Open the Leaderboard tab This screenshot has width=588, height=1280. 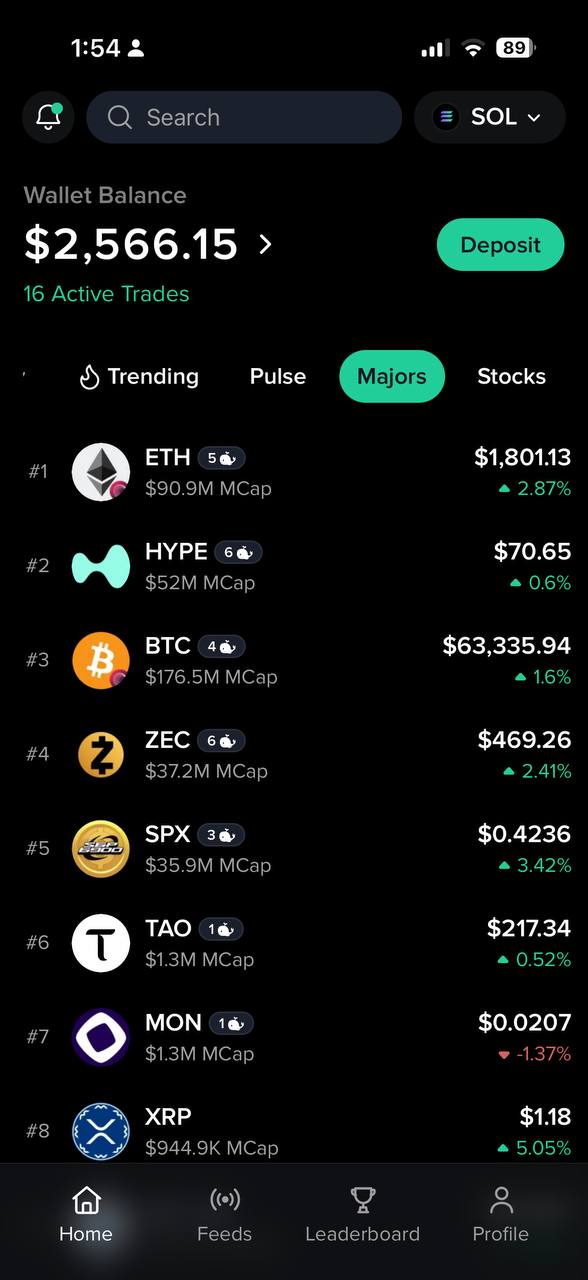point(362,1214)
